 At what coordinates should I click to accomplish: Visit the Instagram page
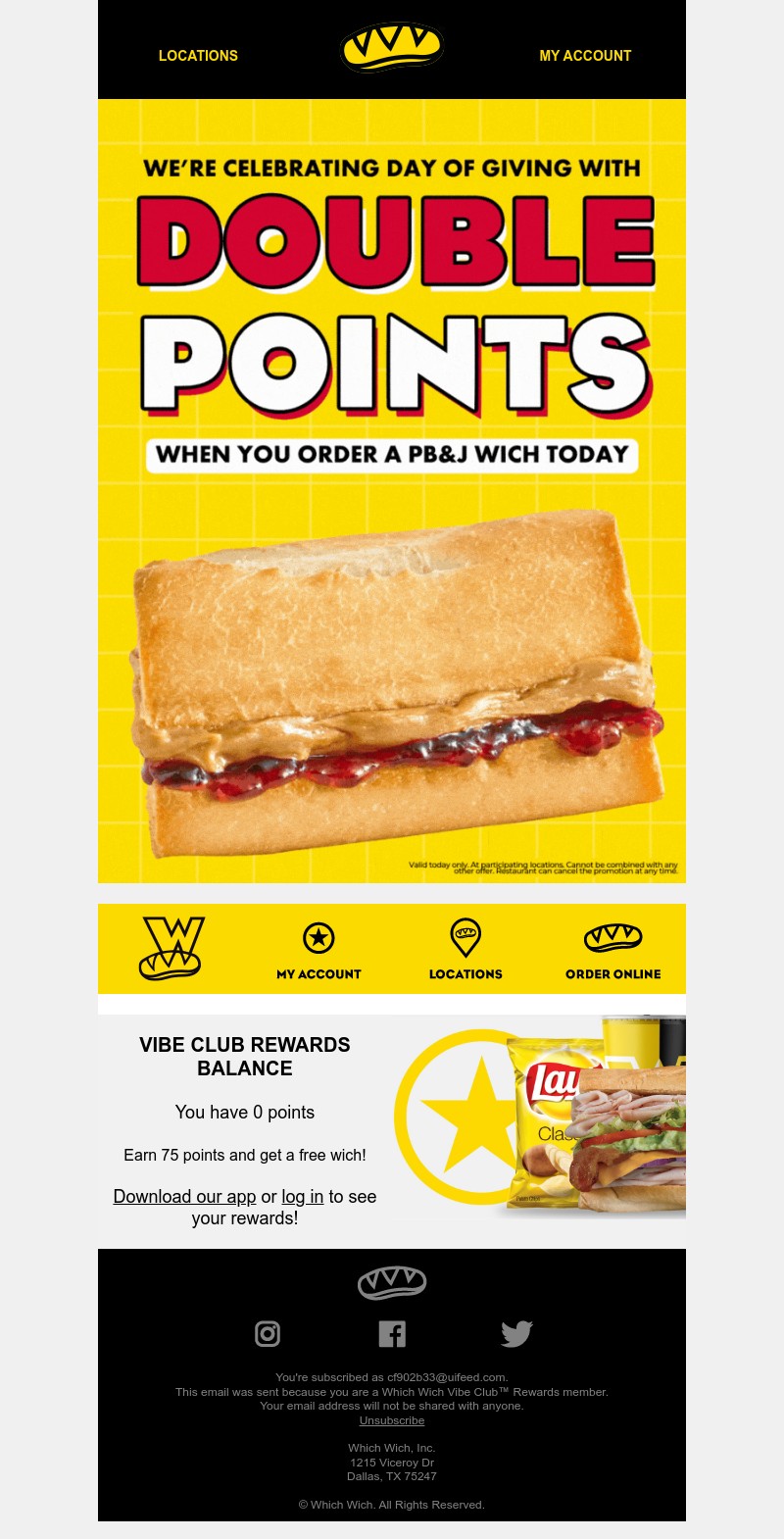[268, 1334]
